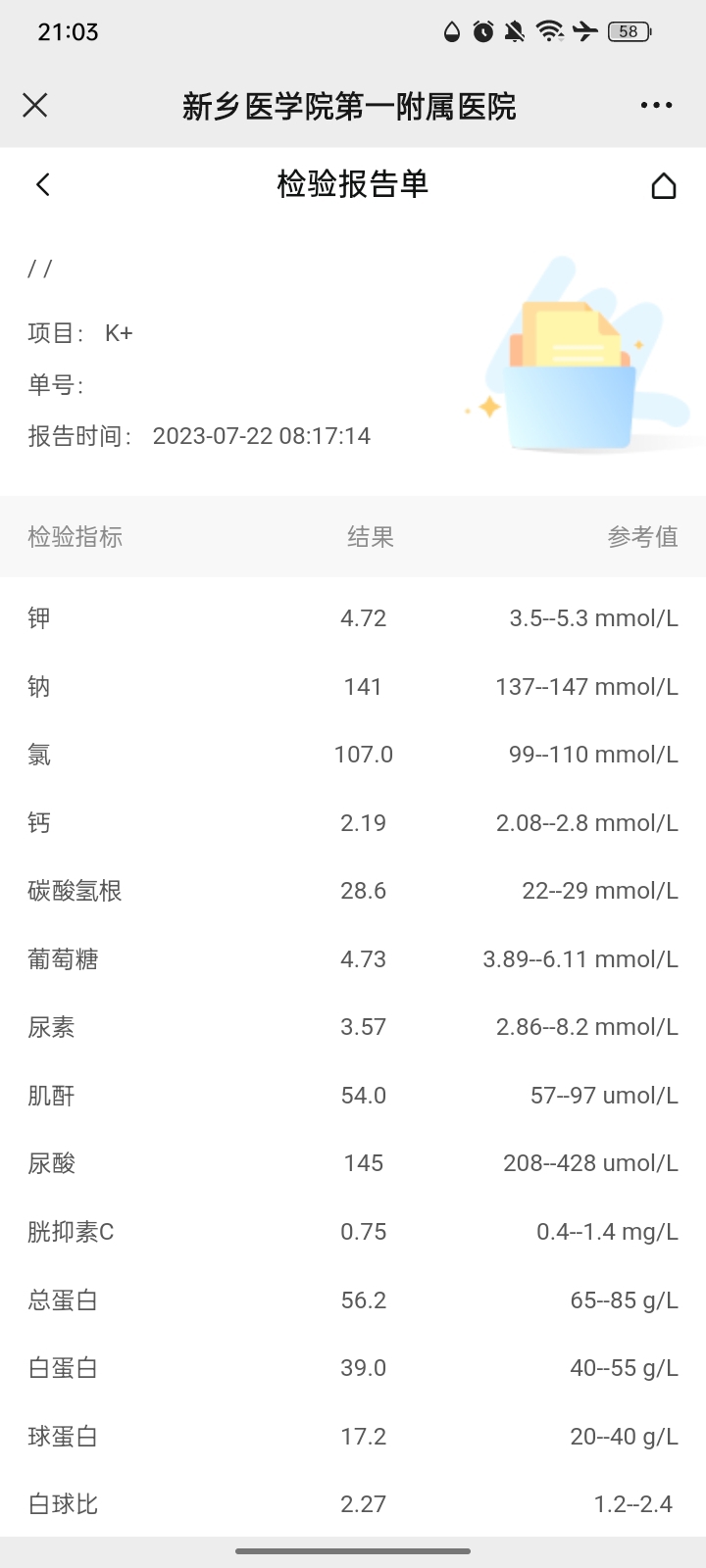Tap the home icon to return home
The height and width of the screenshot is (1568, 706).
pos(664,185)
